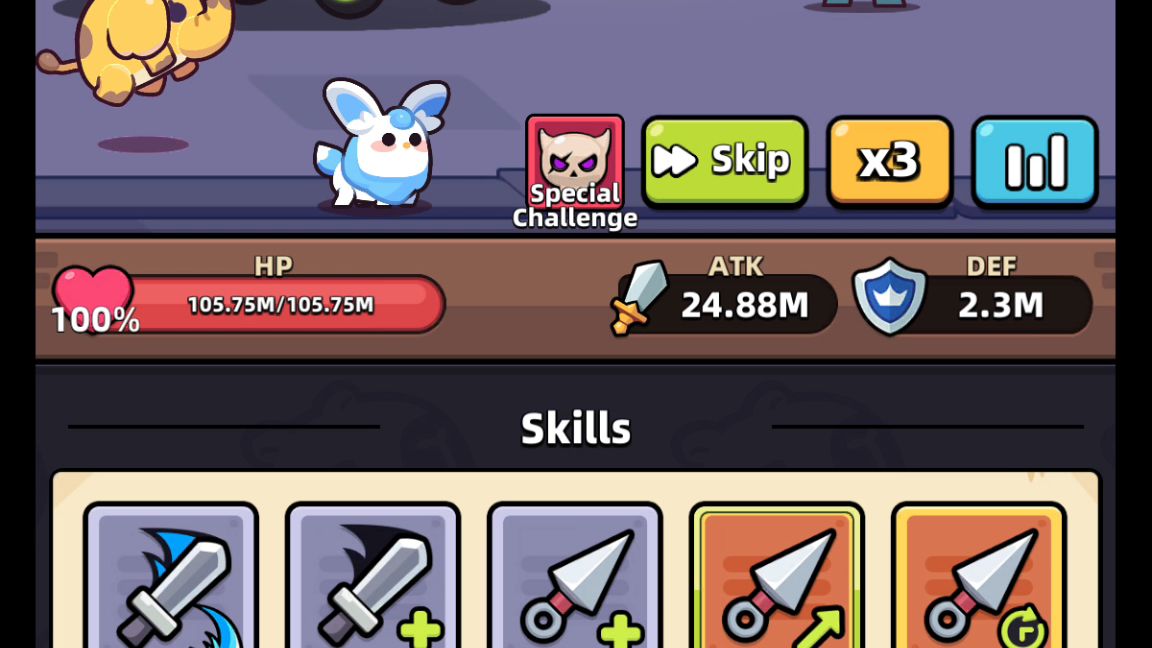This screenshot has height=648, width=1152.
Task: Select the black sword plus skill card
Action: (373, 580)
